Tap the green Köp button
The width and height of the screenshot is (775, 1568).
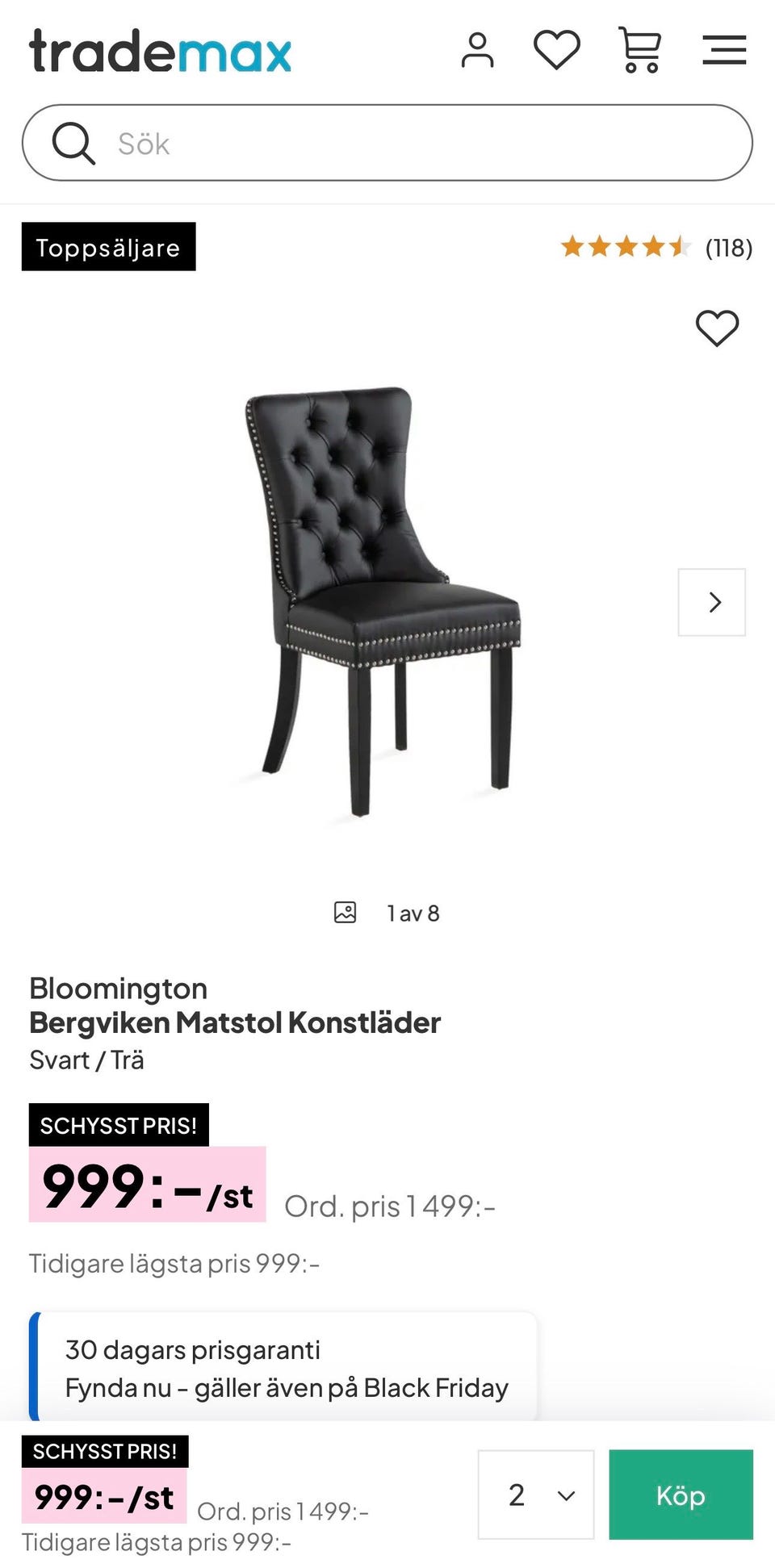pyautogui.click(x=681, y=1495)
